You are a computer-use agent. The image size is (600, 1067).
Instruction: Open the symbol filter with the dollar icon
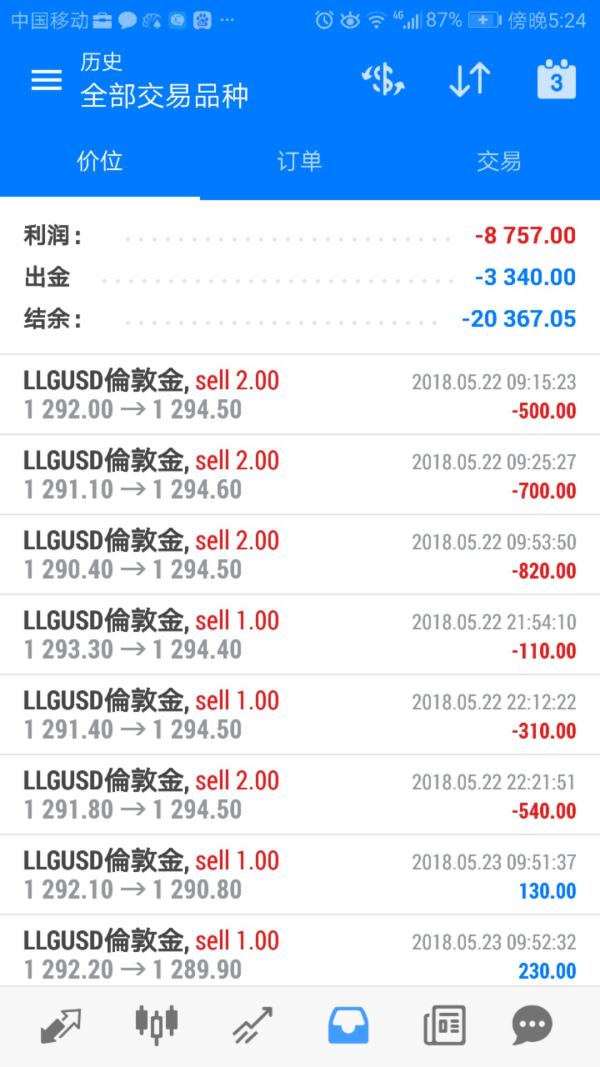click(x=382, y=81)
